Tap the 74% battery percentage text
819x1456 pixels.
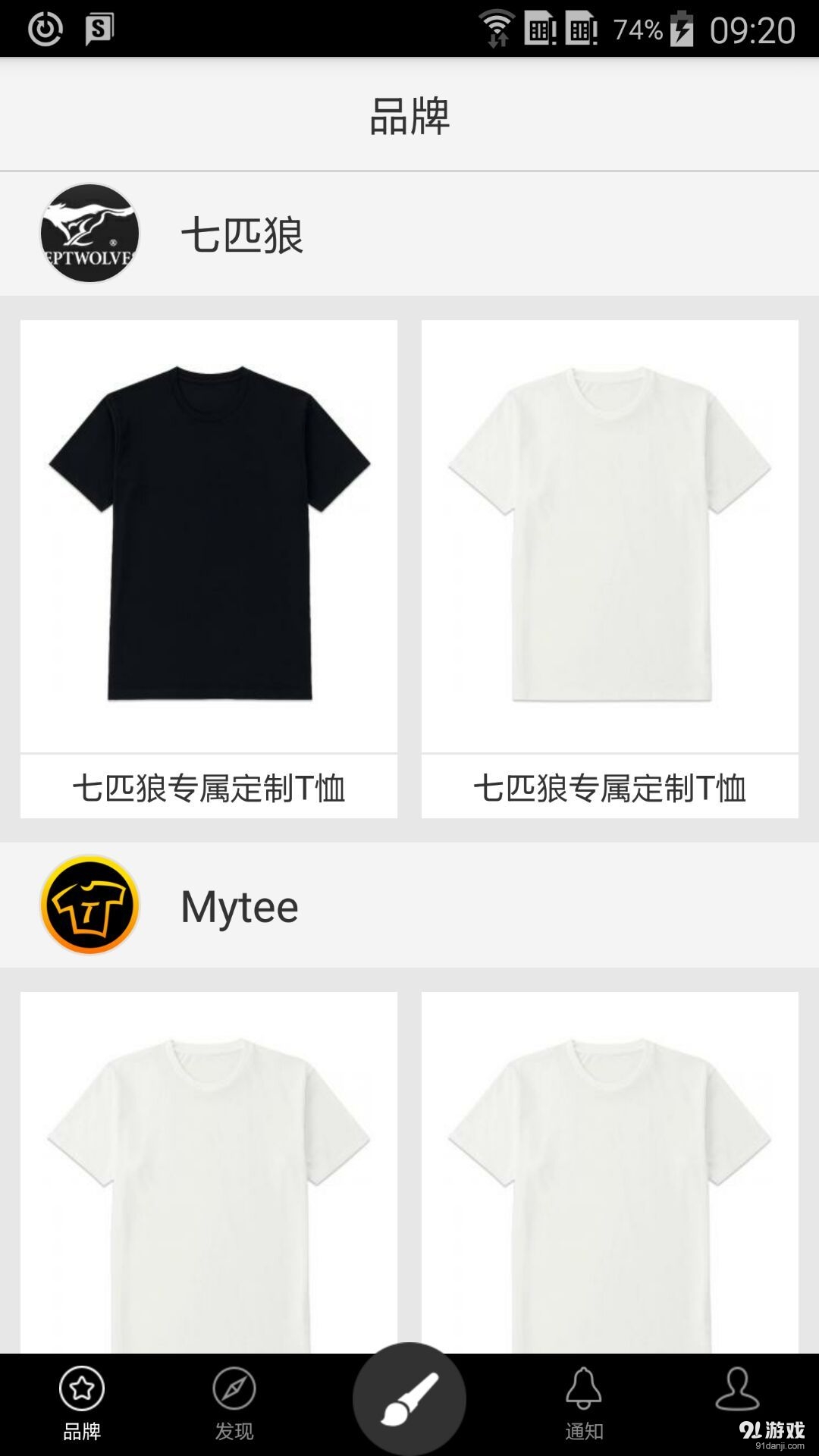(x=639, y=29)
